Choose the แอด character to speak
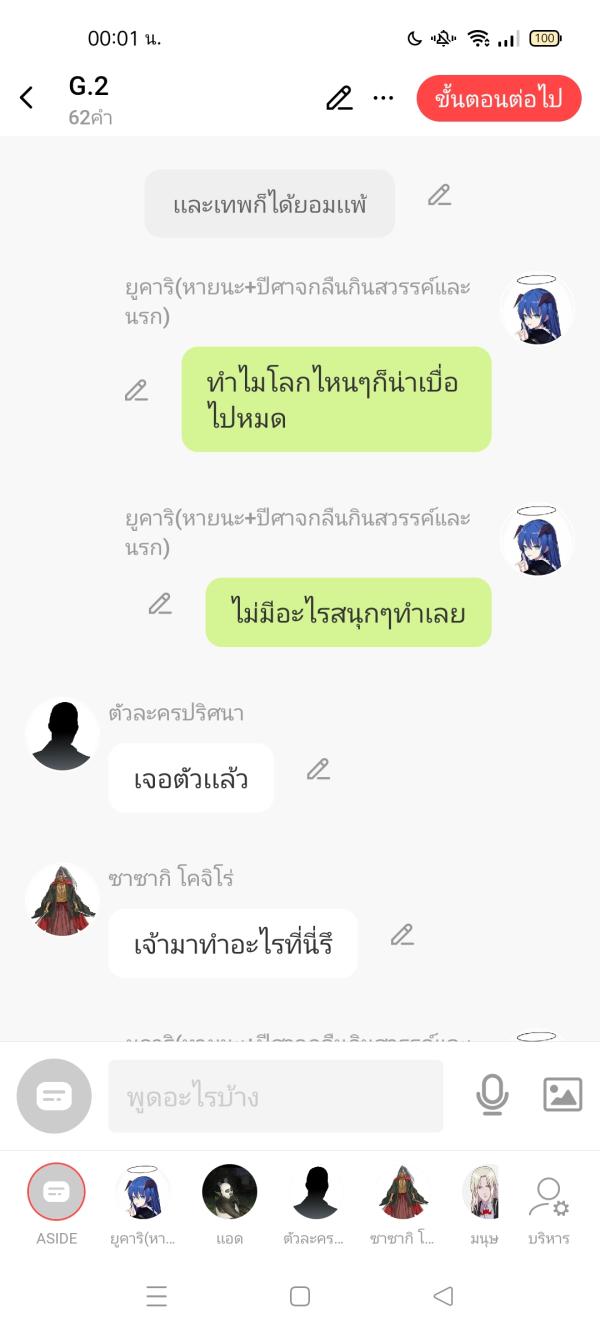 click(230, 1192)
